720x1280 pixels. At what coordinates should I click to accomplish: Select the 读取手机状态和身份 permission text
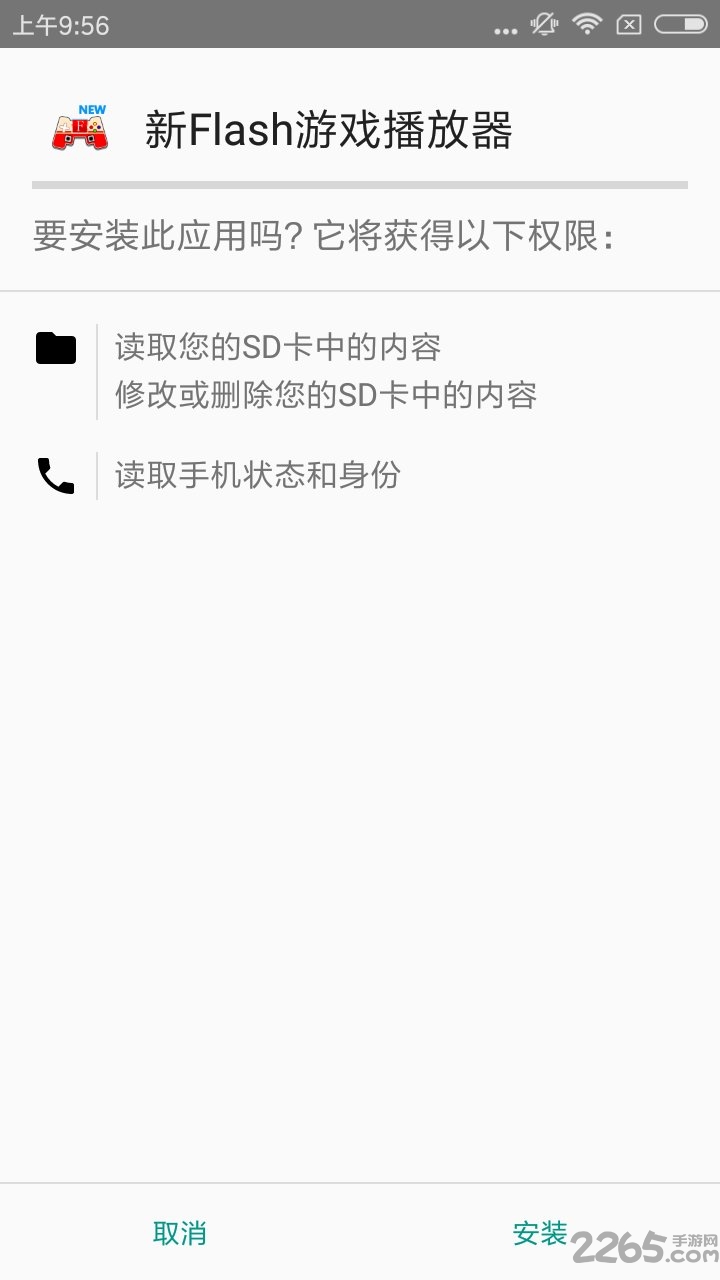[258, 475]
